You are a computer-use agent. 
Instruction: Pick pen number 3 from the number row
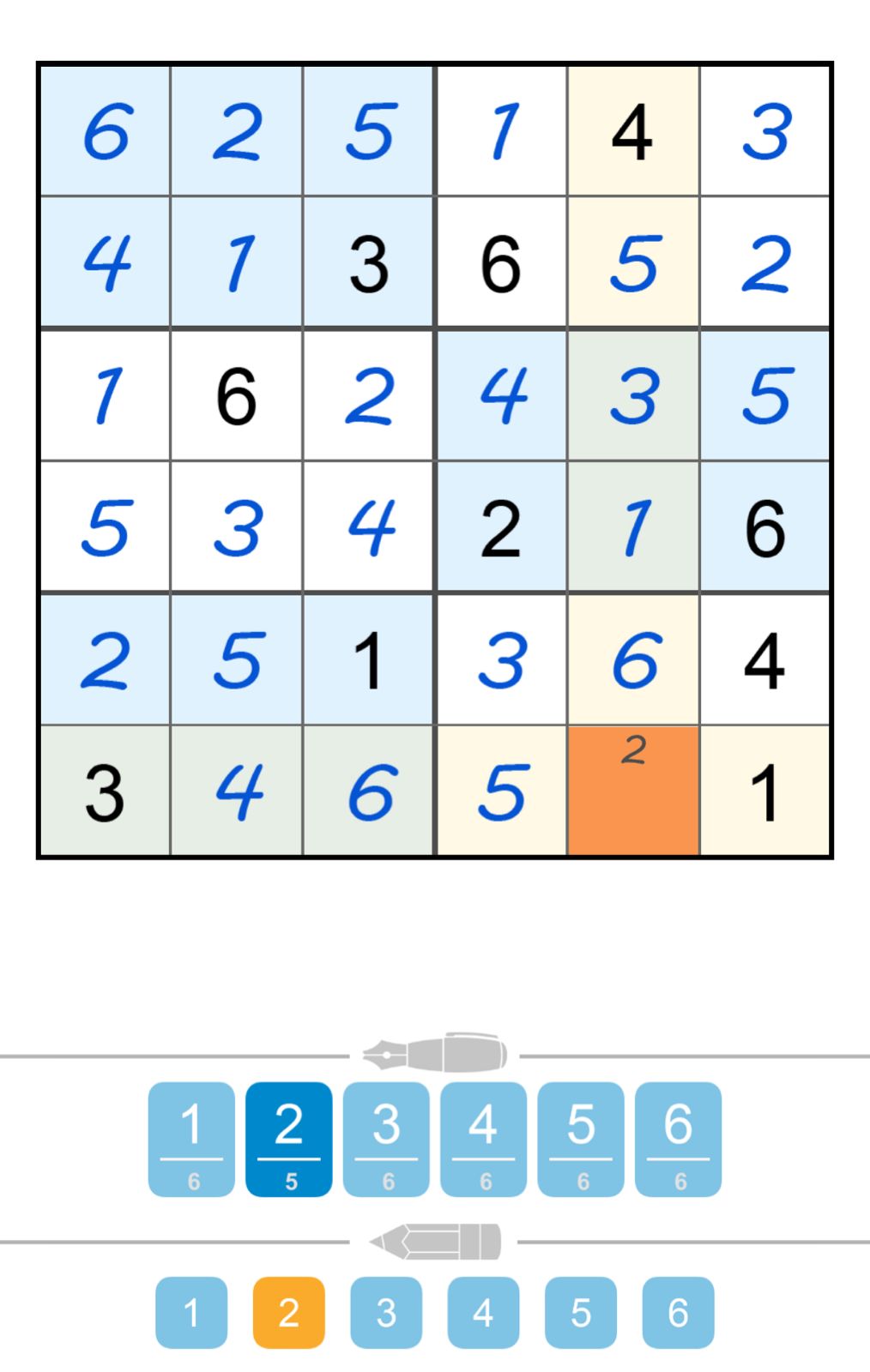387,1140
